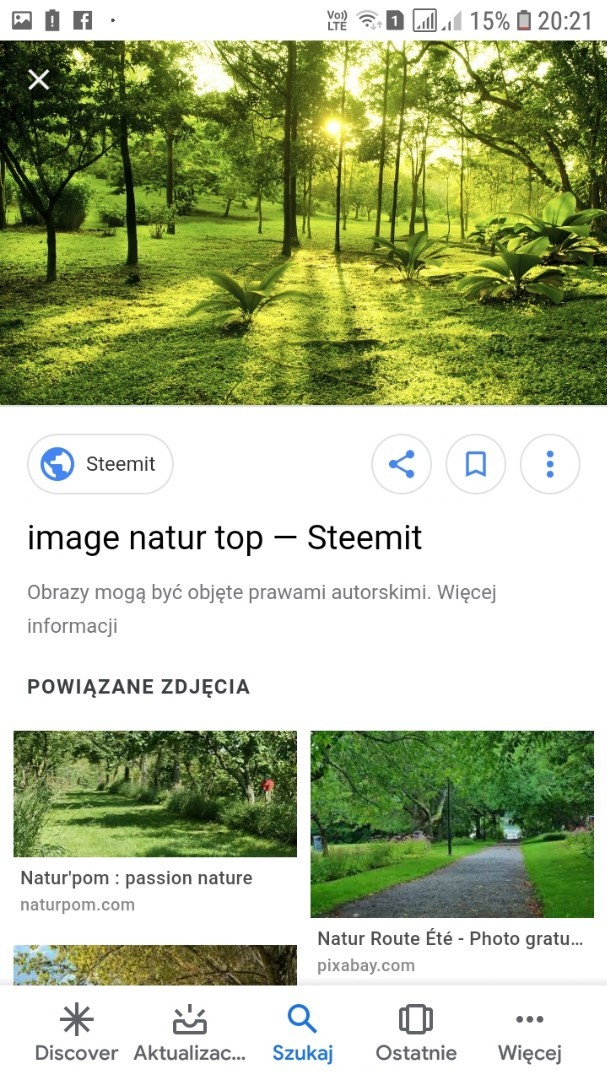Viewport: 607px width, 1080px height.
Task: Show the Więcej tab
Action: coord(529,1034)
